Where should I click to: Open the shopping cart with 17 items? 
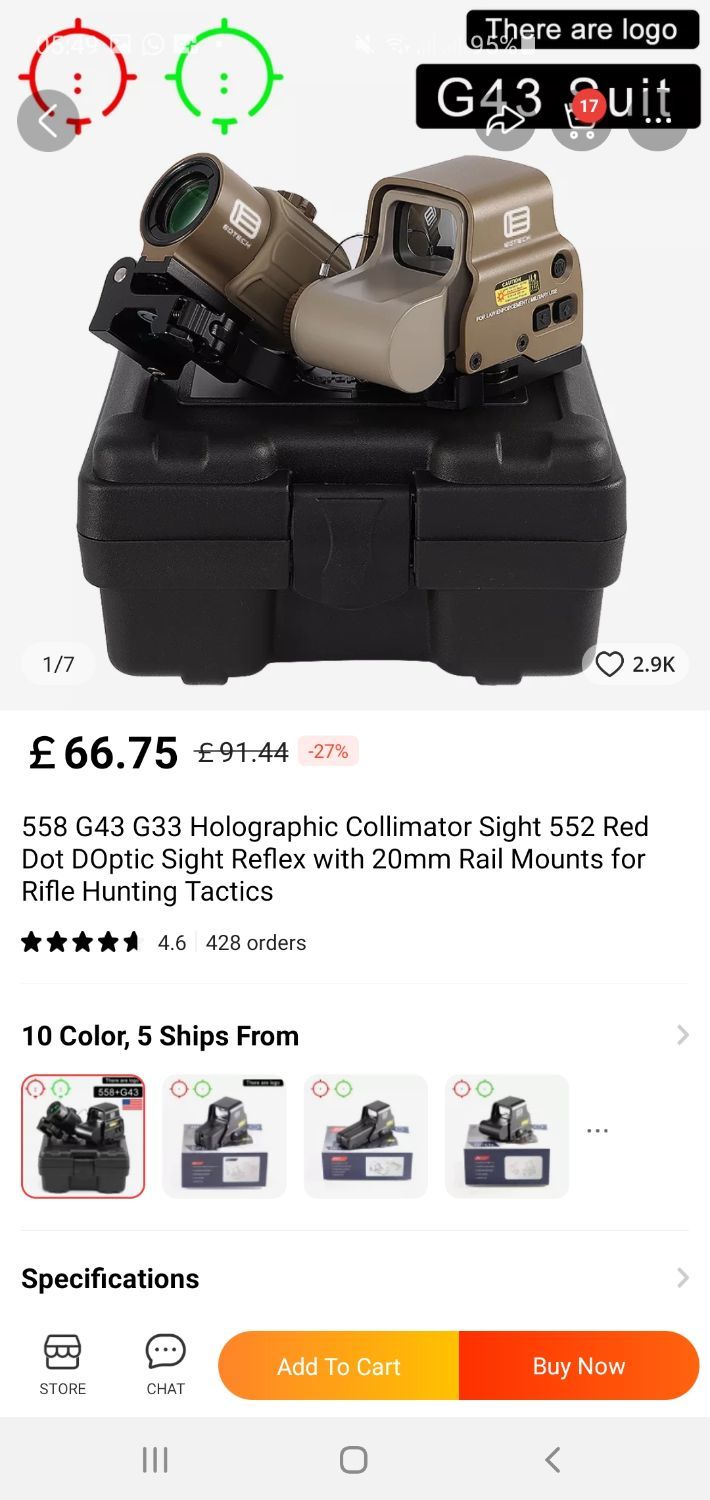[x=581, y=121]
